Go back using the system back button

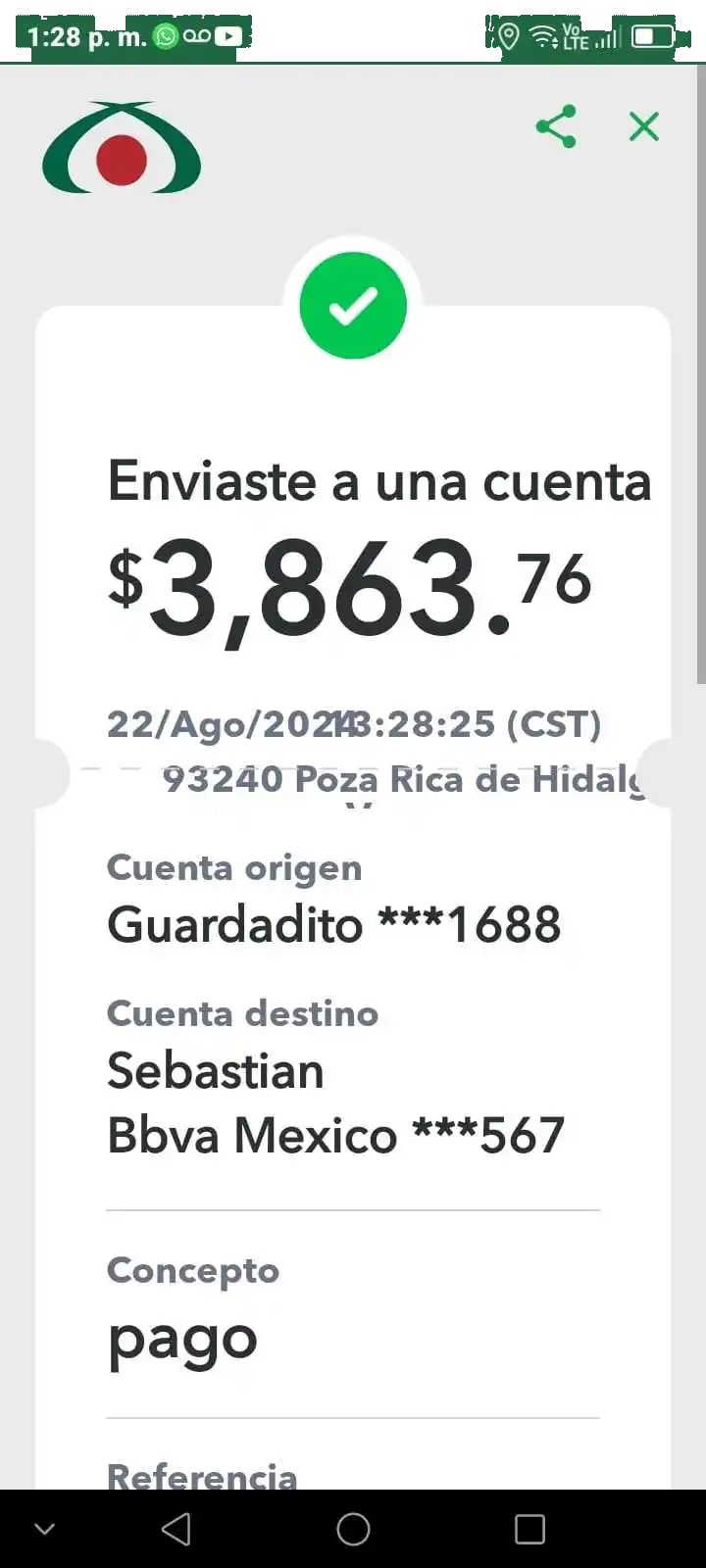[x=176, y=1529]
